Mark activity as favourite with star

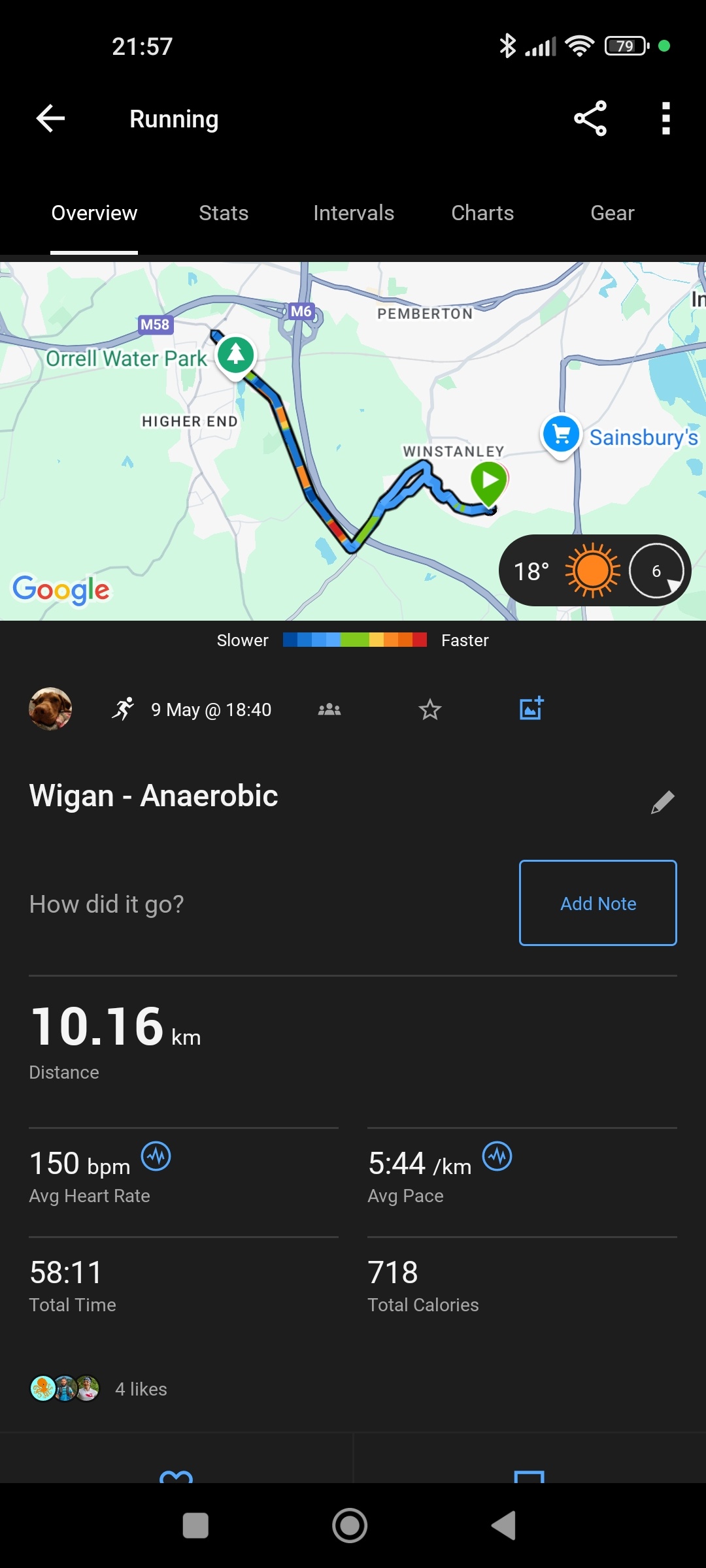point(430,710)
